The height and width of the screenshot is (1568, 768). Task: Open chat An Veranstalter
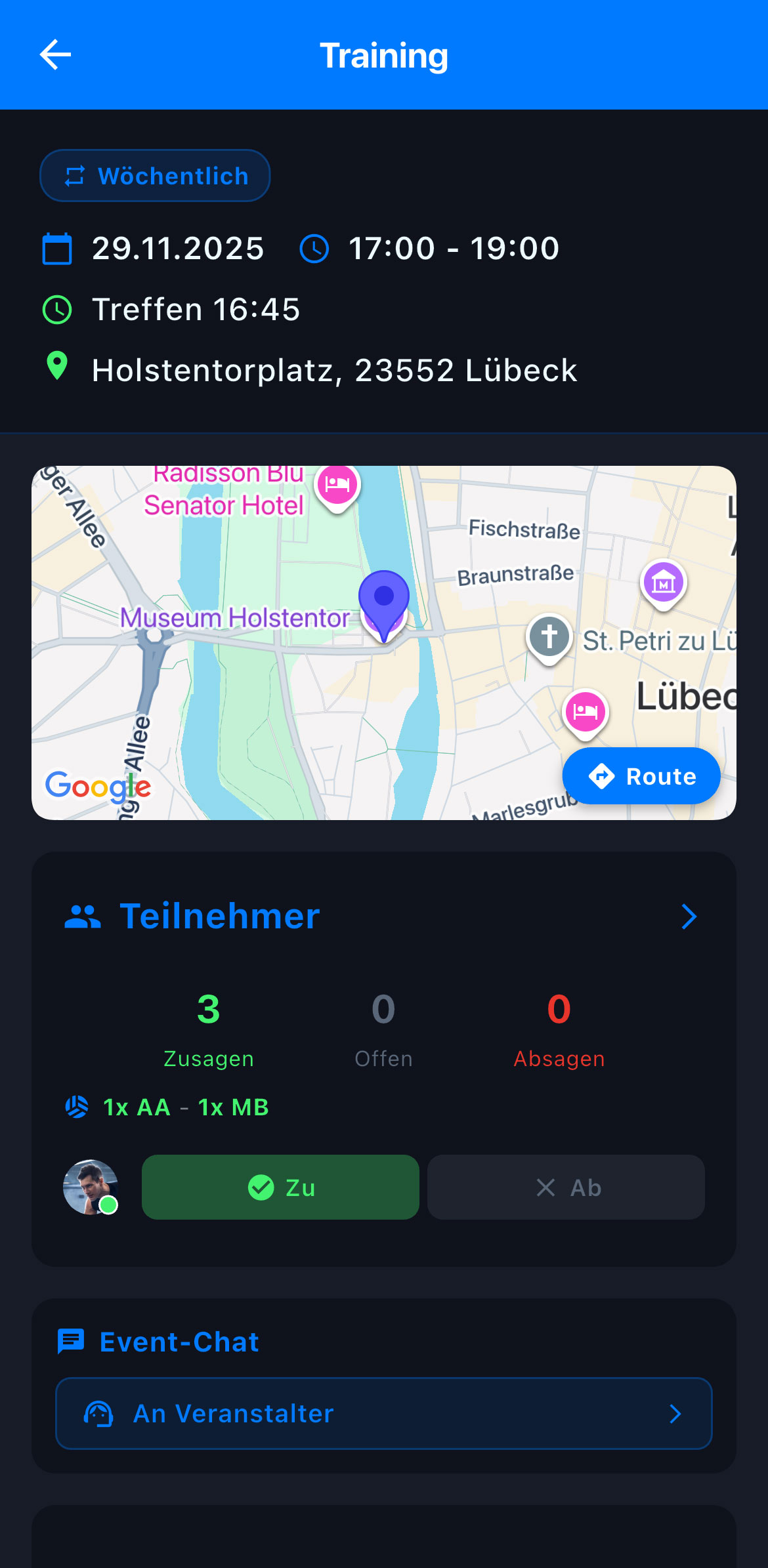pos(383,1413)
